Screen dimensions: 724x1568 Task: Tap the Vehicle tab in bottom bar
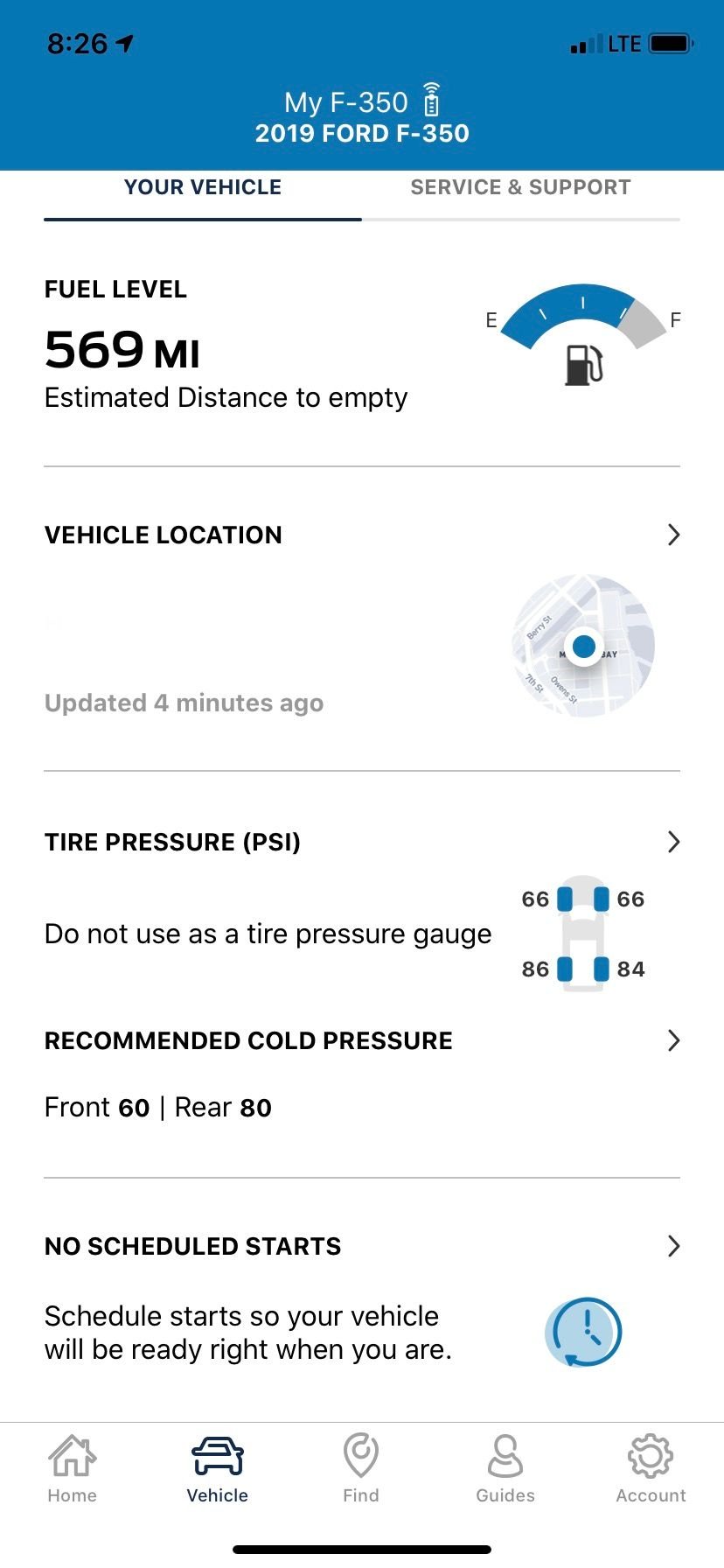tap(217, 1470)
